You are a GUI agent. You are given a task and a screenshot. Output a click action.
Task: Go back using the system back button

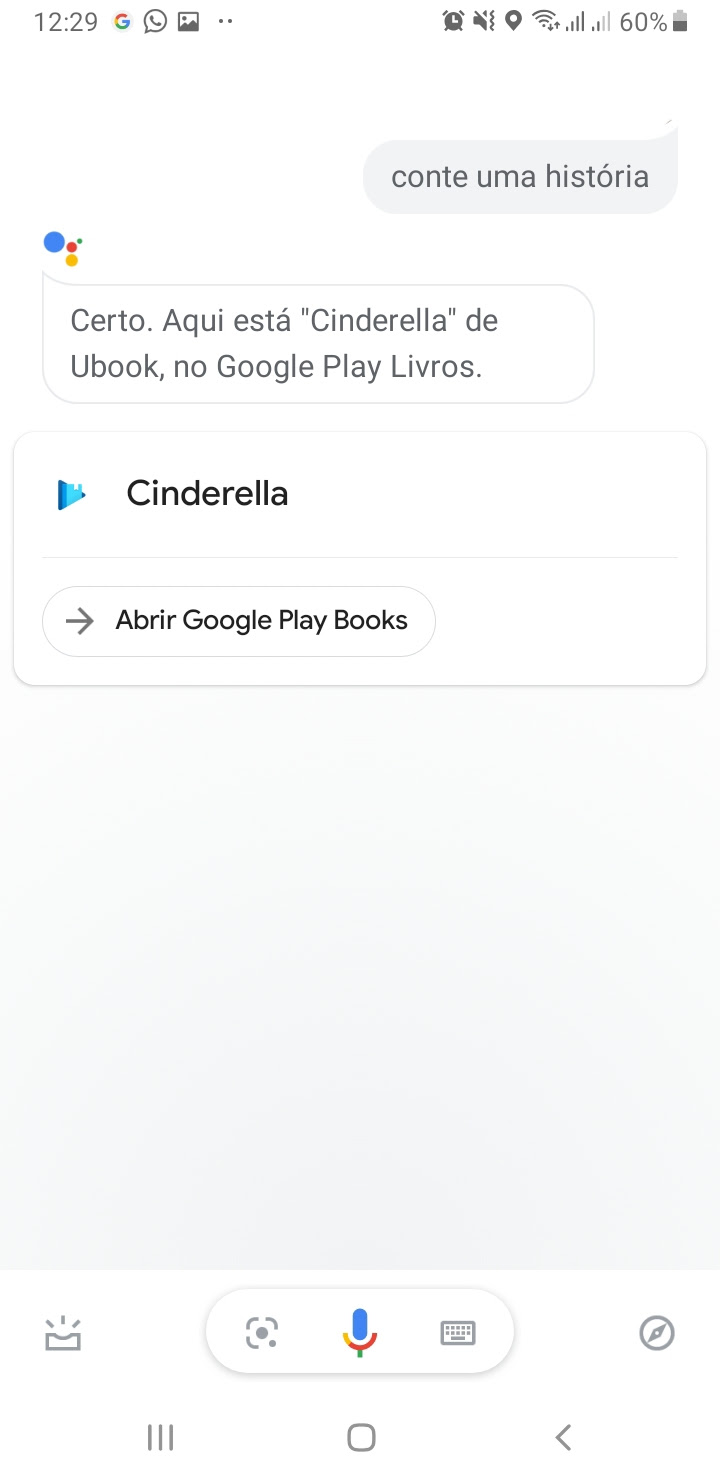tap(563, 1438)
